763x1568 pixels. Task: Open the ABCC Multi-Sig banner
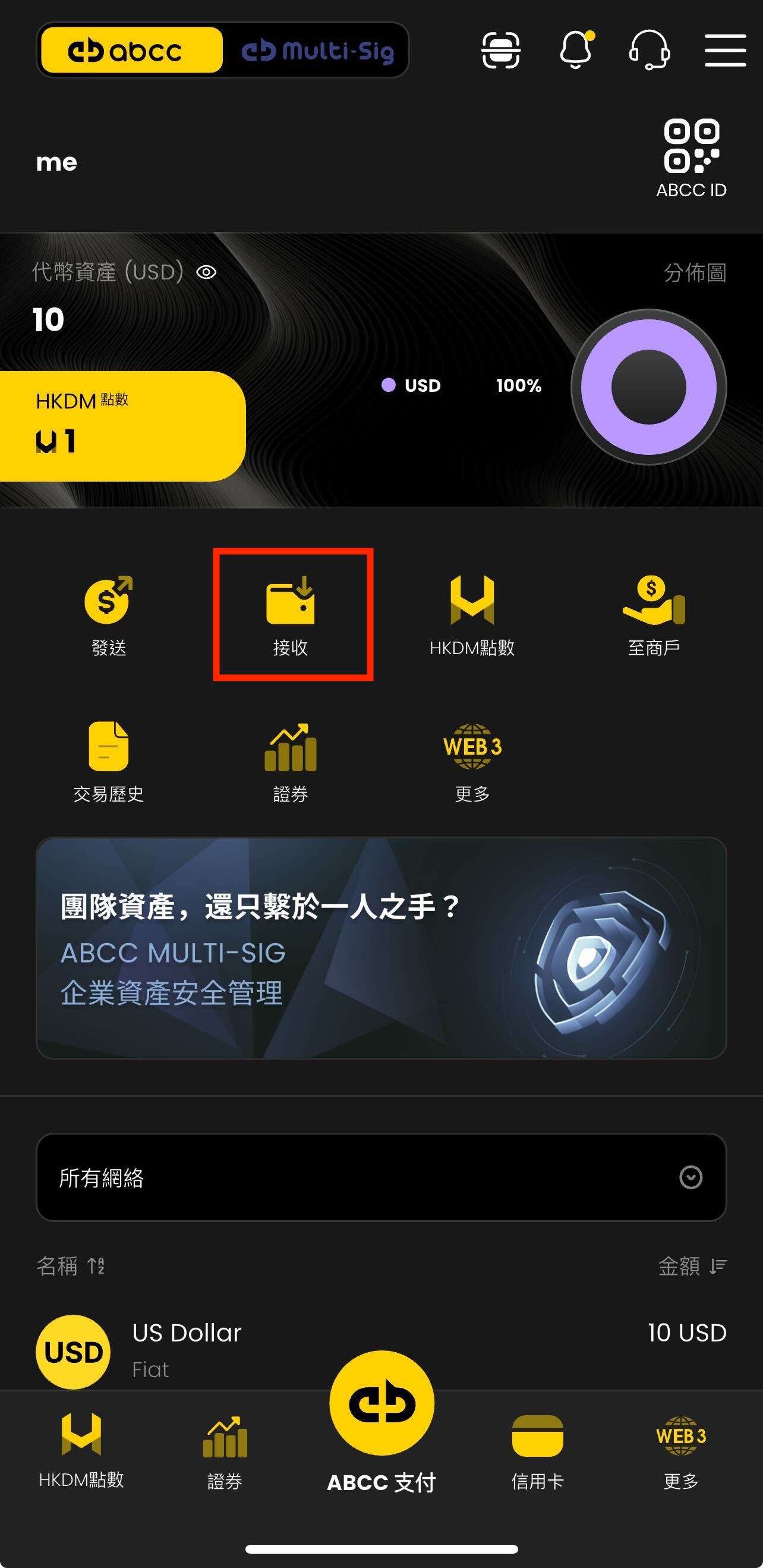coord(381,948)
